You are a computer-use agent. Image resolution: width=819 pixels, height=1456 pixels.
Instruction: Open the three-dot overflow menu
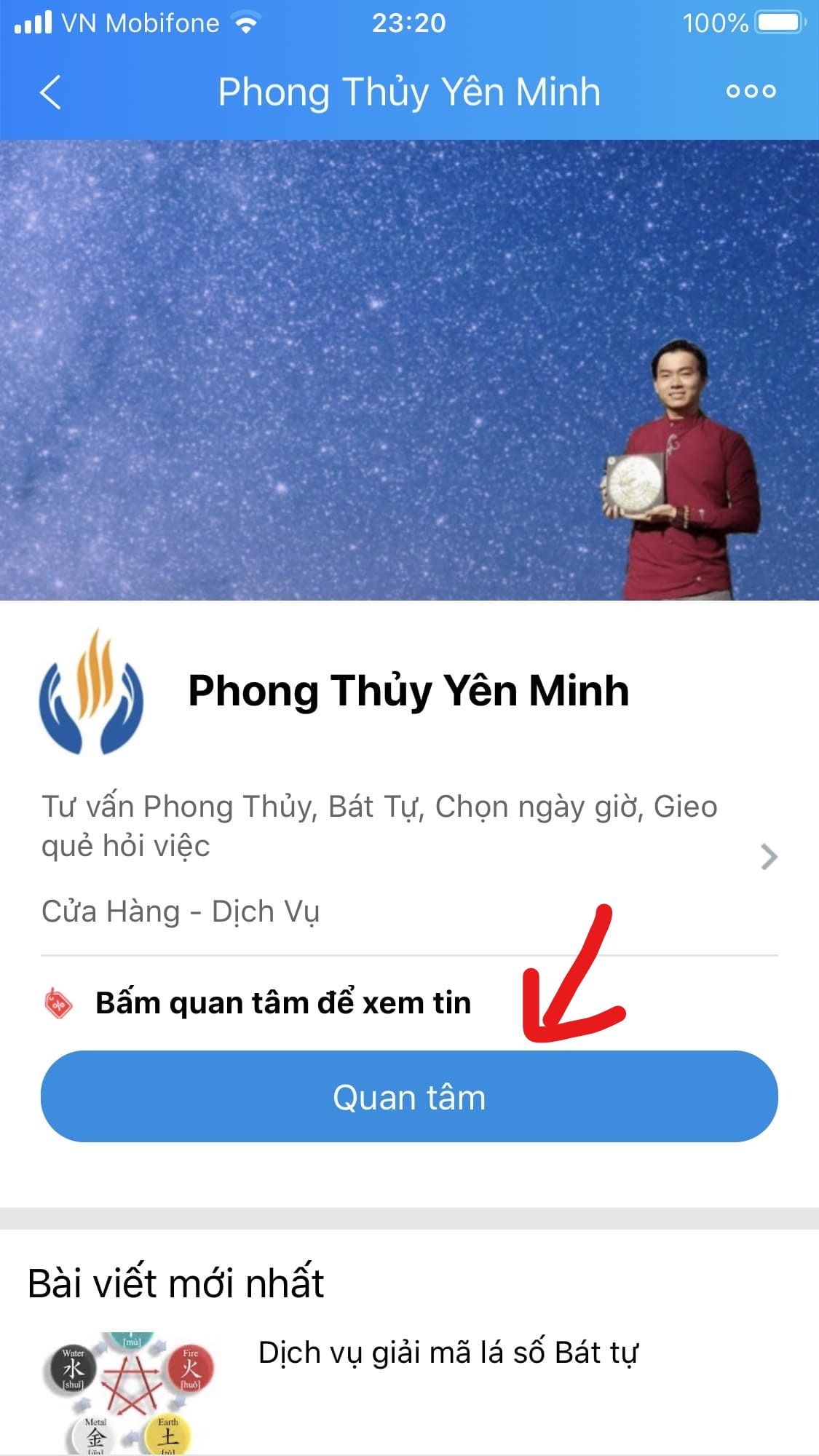[751, 92]
